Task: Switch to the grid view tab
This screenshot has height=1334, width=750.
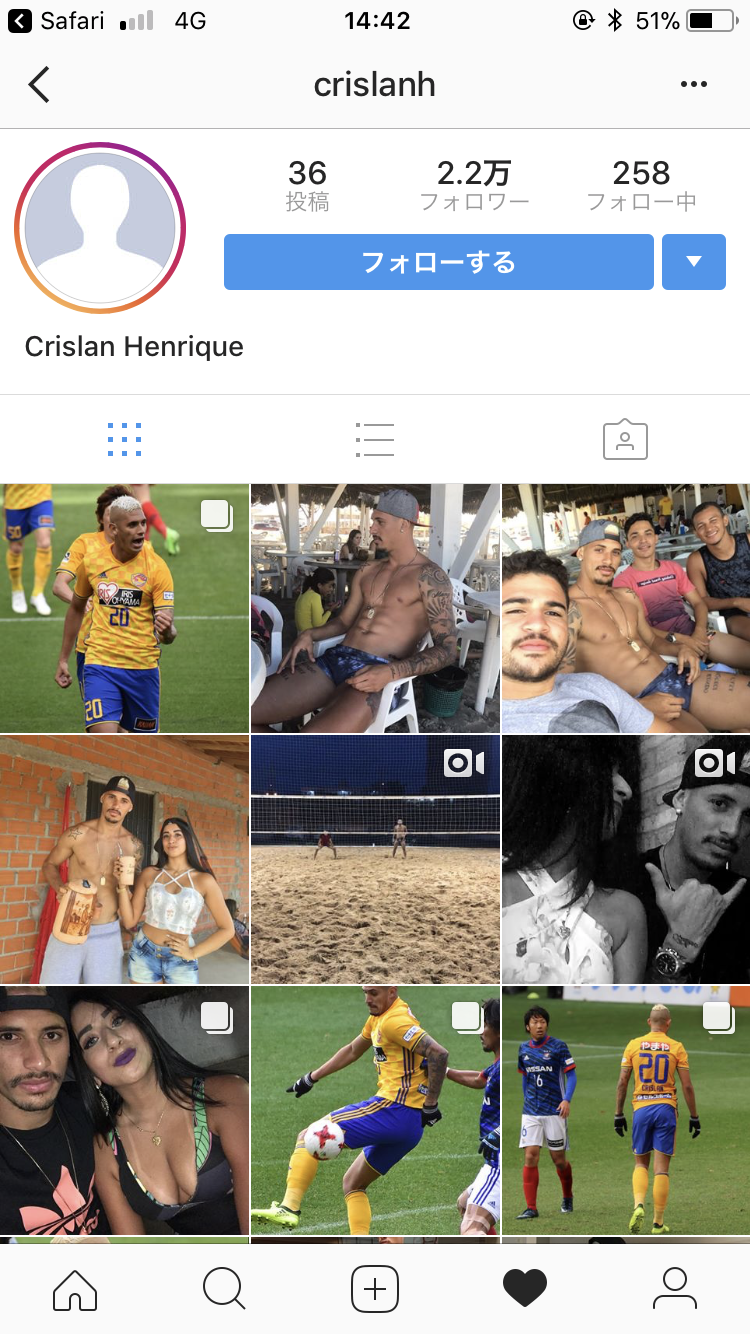Action: tap(124, 440)
